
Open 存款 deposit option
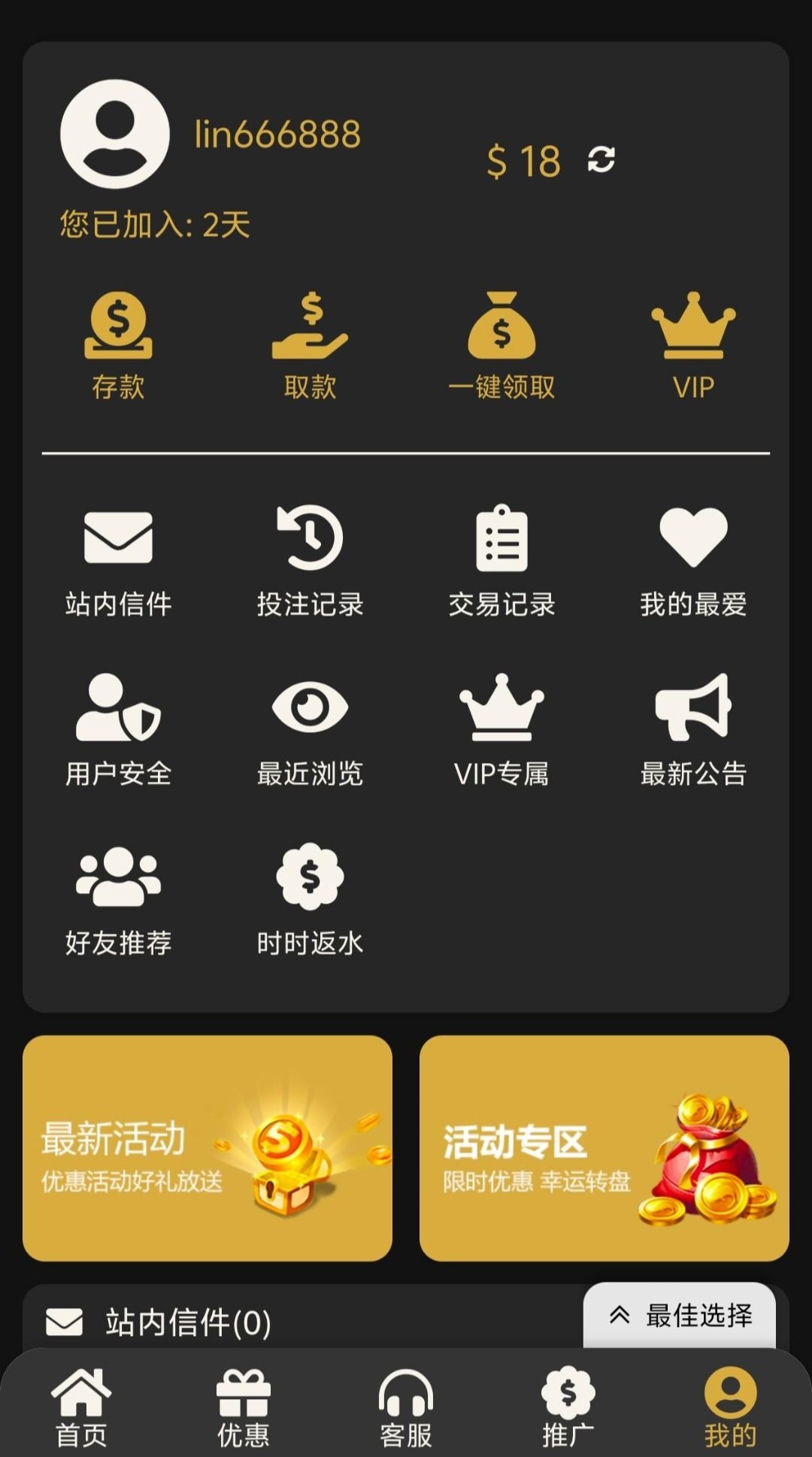(118, 345)
